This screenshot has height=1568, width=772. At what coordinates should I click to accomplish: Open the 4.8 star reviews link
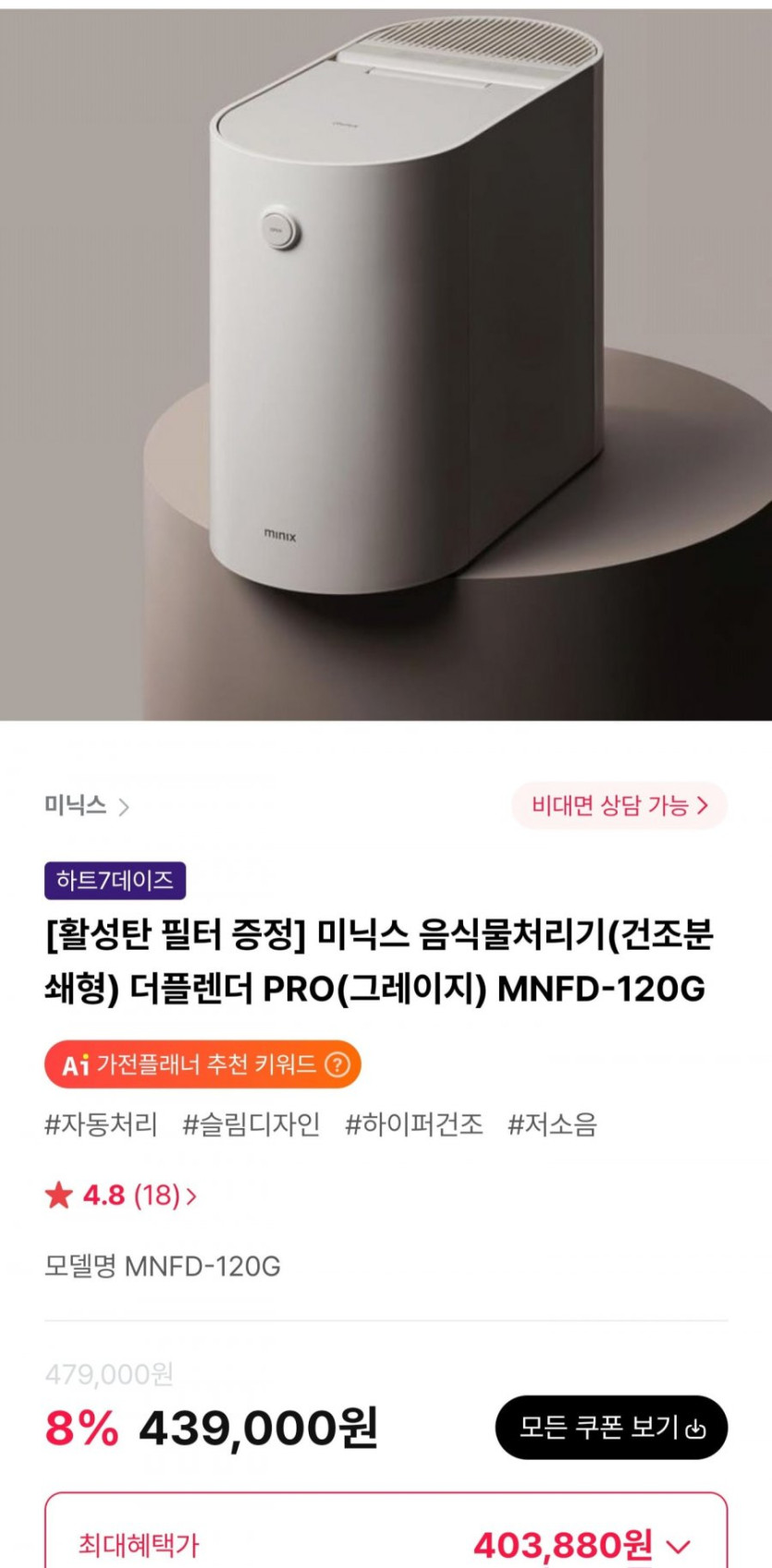click(x=120, y=1196)
